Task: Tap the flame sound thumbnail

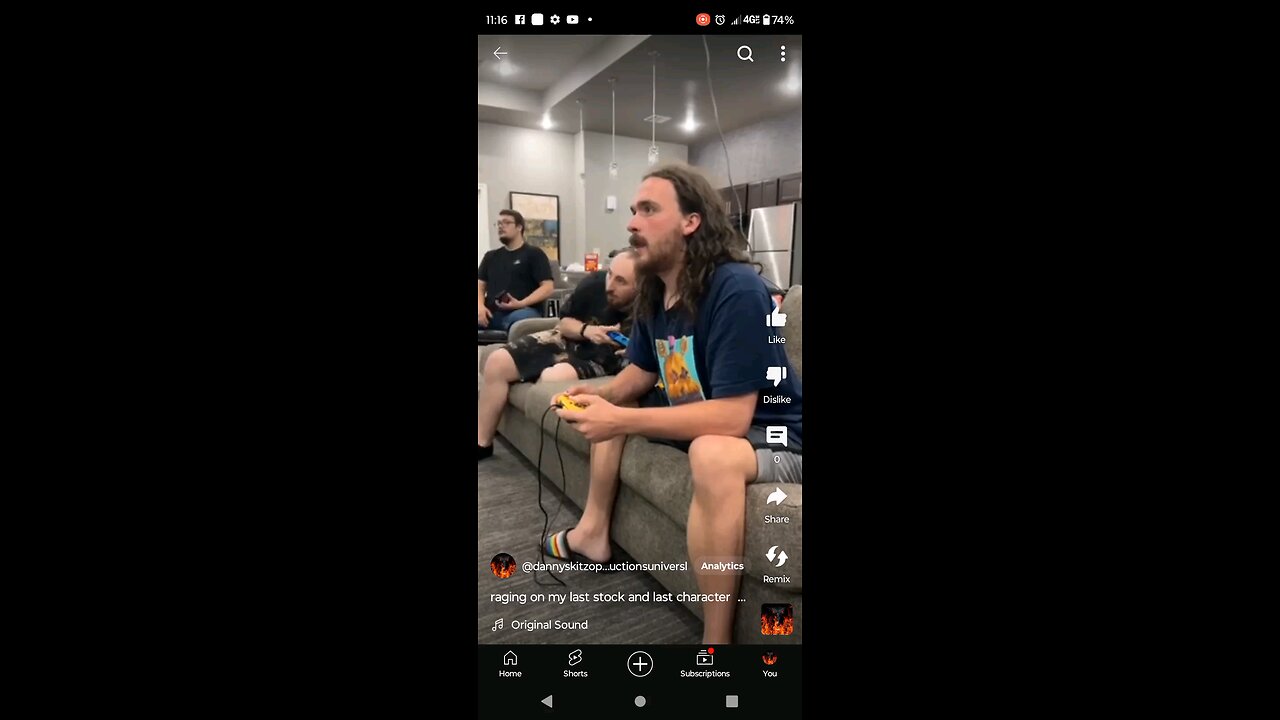Action: point(776,619)
